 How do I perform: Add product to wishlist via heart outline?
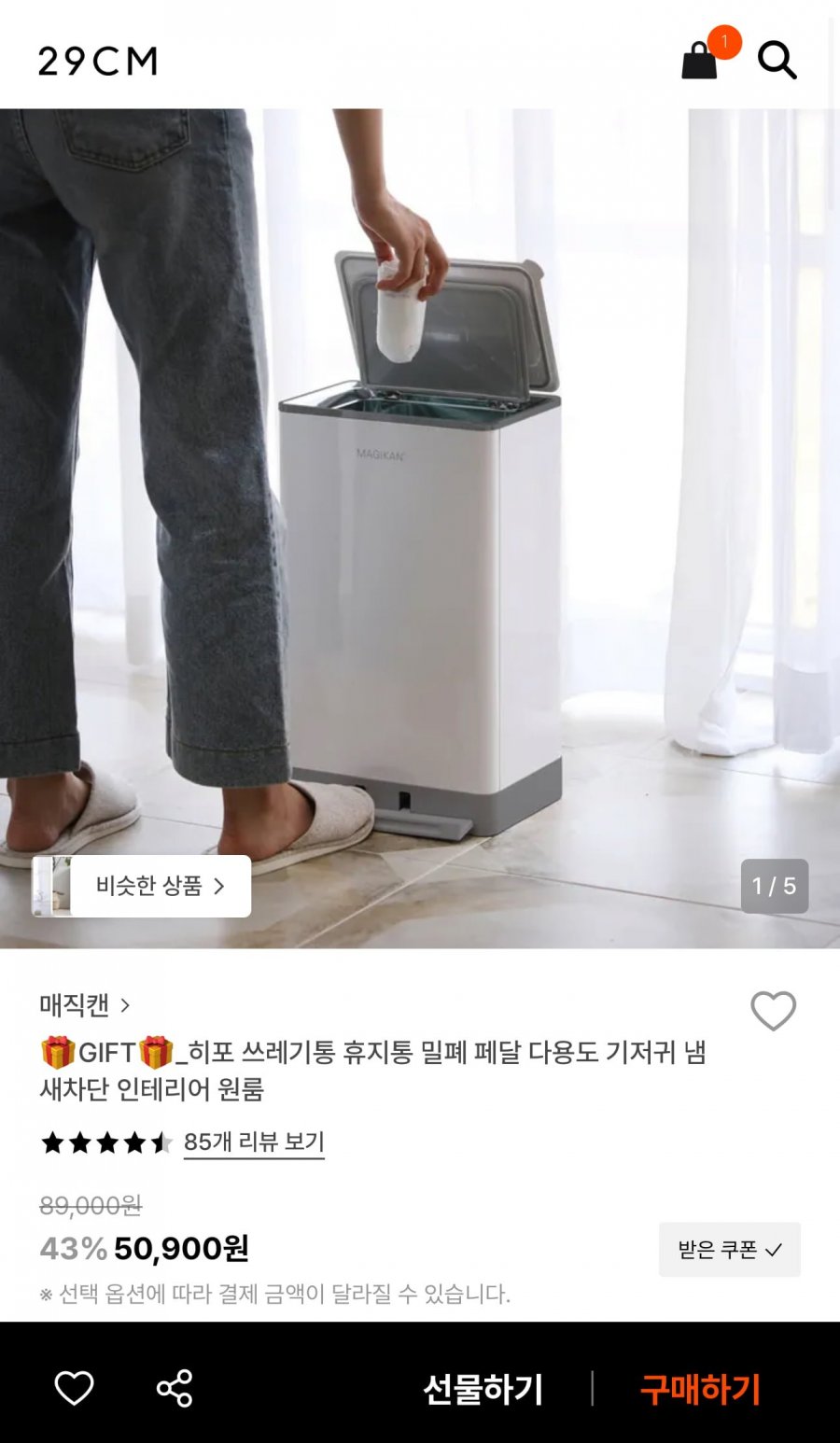coord(773,1011)
